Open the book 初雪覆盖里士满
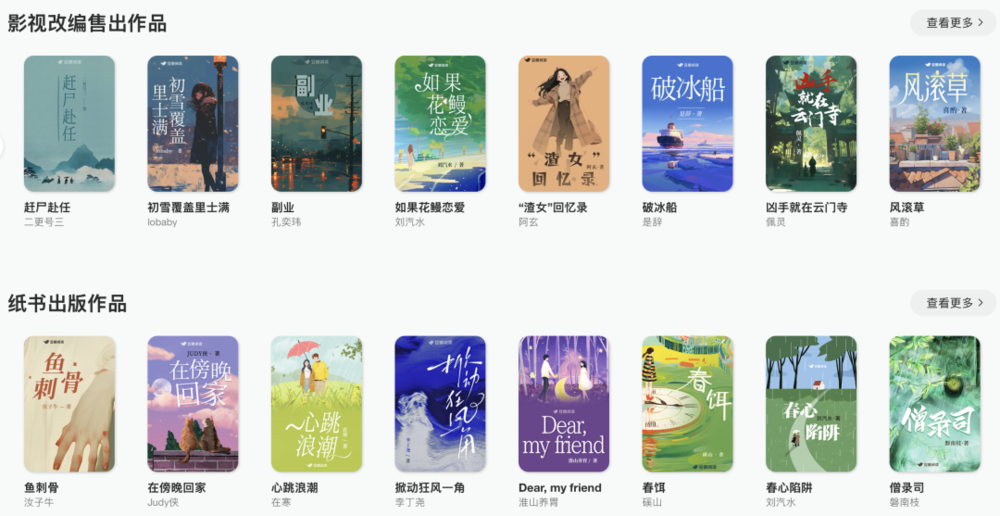 [x=192, y=123]
